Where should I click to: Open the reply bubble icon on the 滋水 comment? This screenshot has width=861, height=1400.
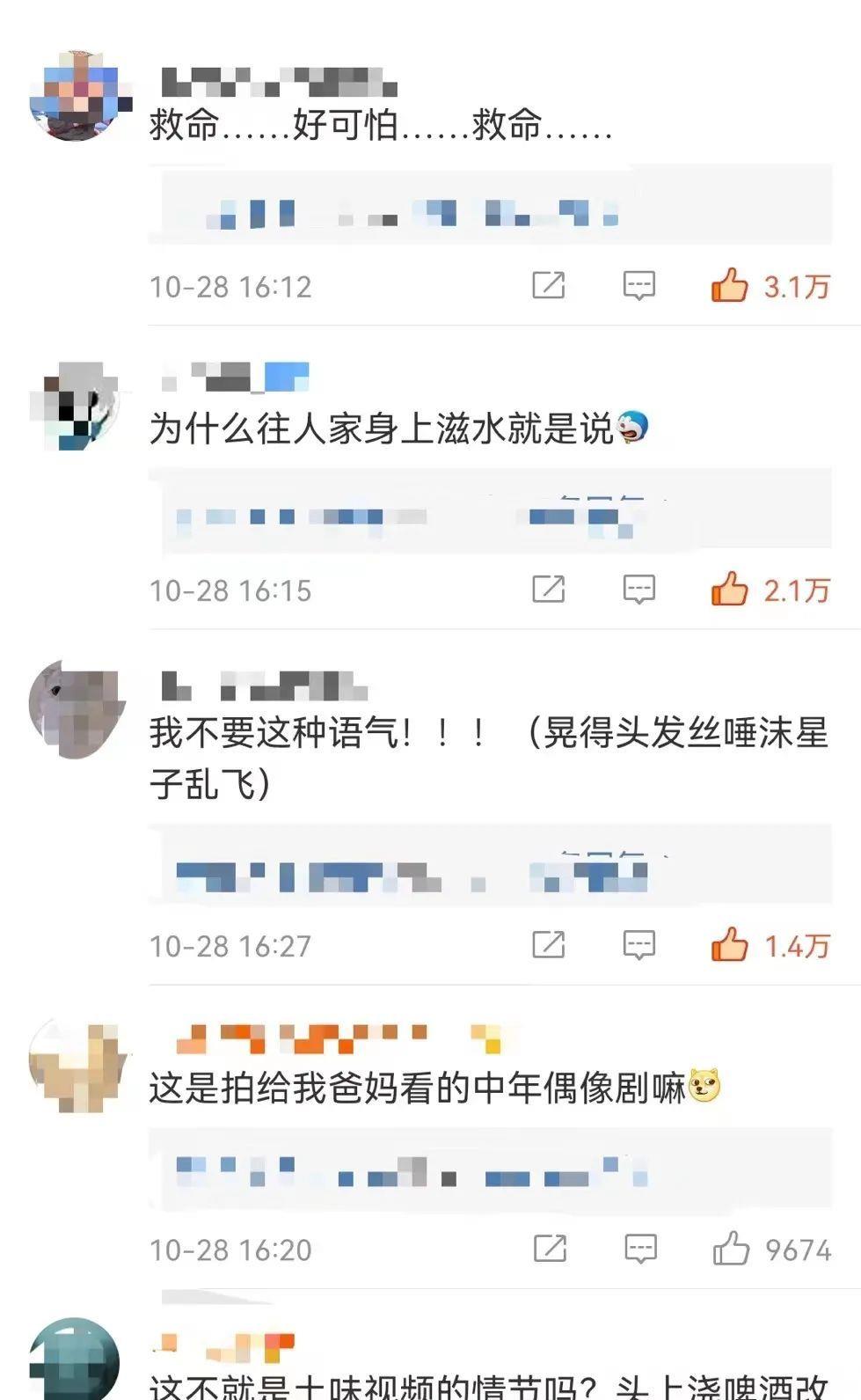(641, 590)
